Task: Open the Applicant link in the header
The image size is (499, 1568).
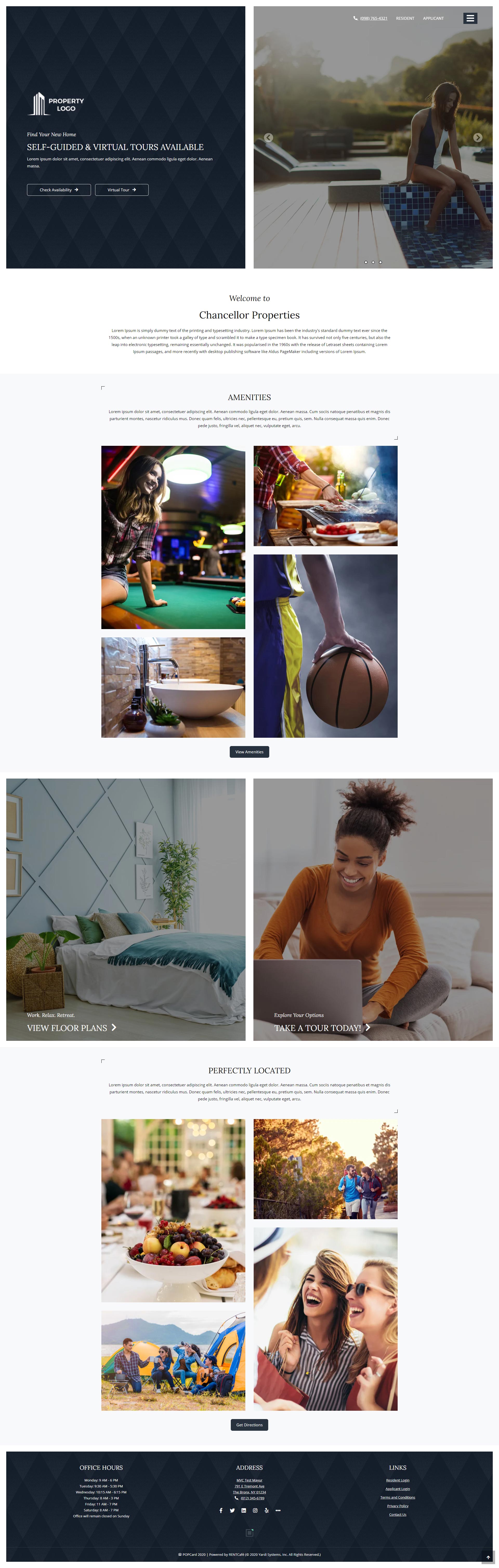Action: pyautogui.click(x=433, y=18)
